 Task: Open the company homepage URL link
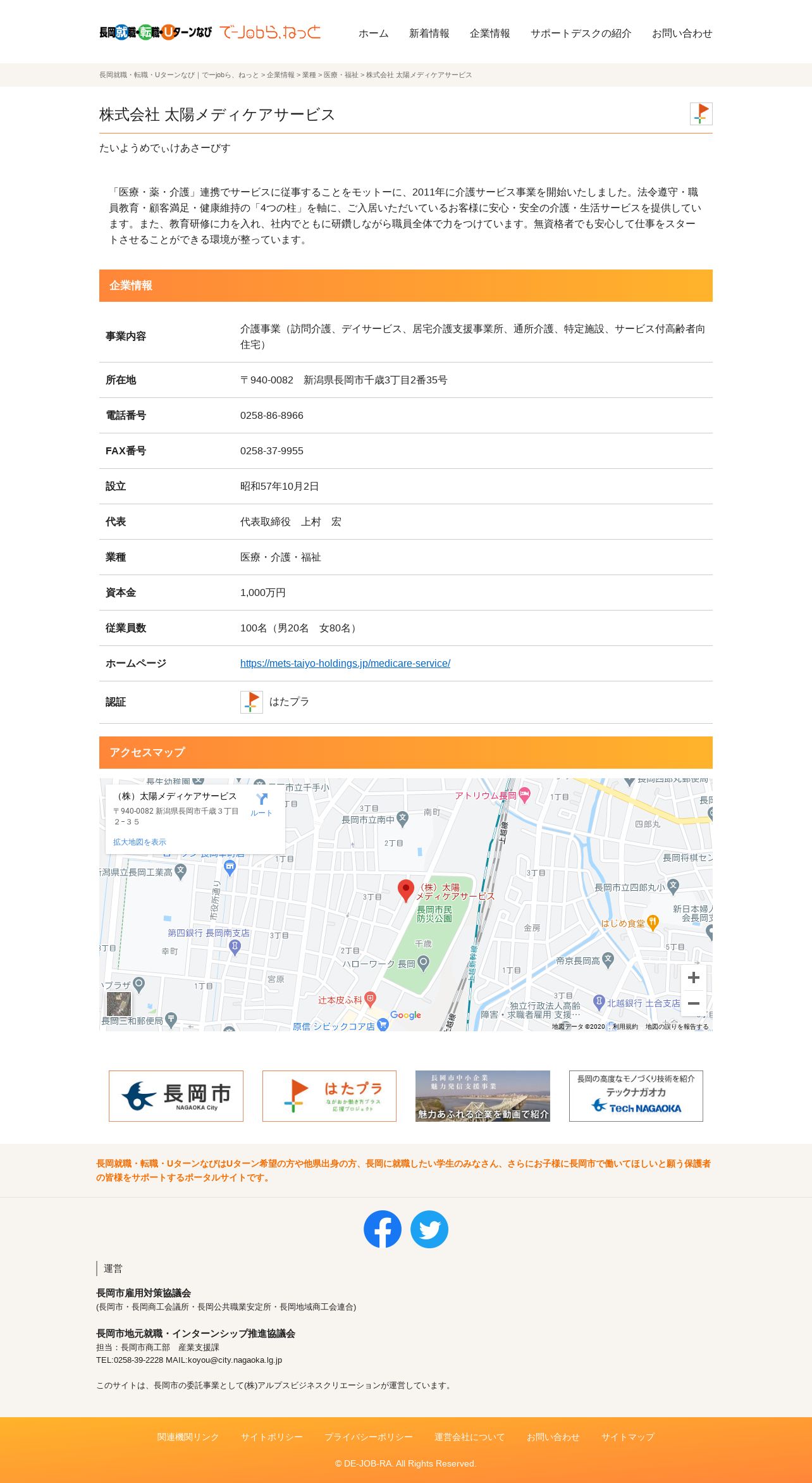[x=345, y=663]
